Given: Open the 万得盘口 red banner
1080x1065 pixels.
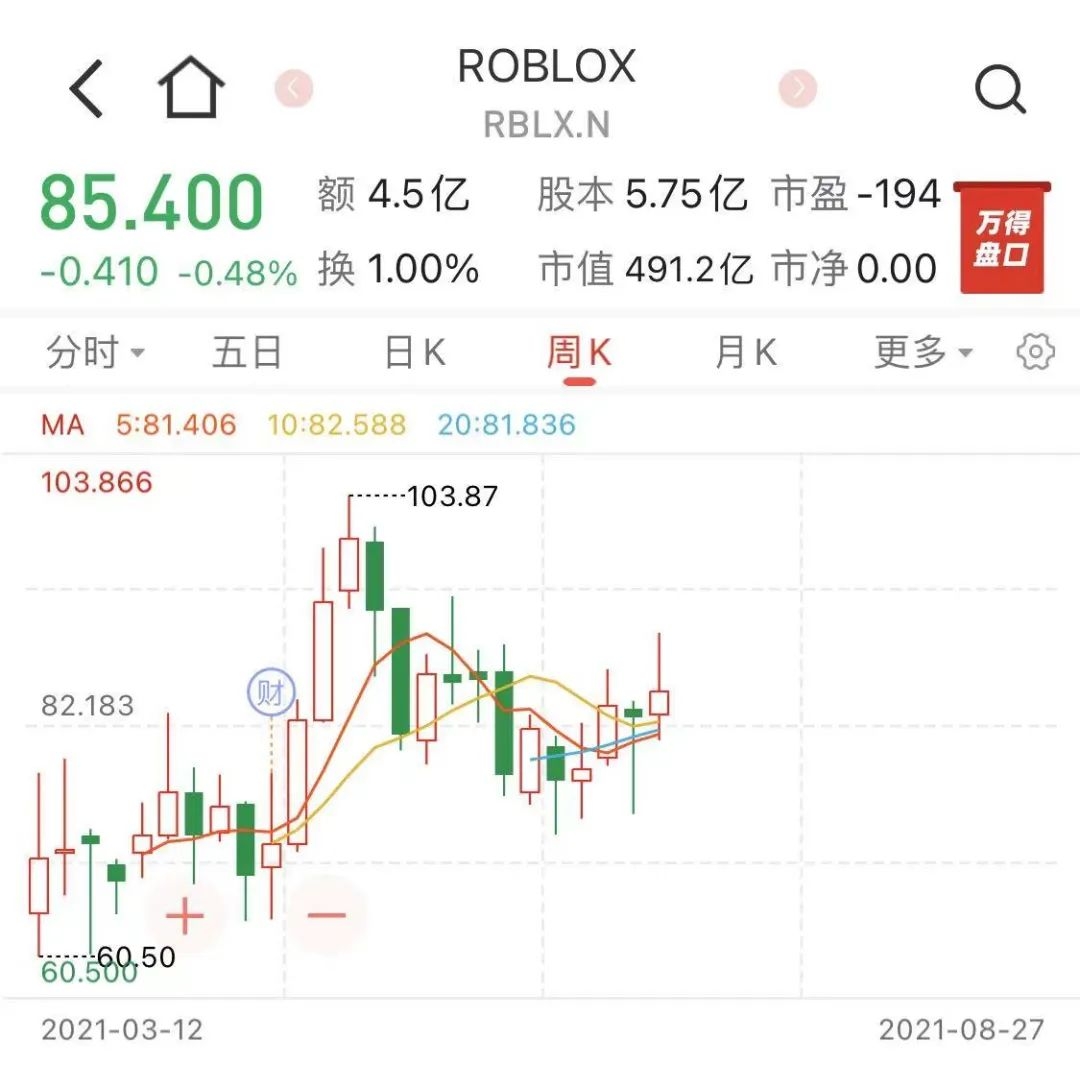Looking at the screenshot, I should click(1001, 238).
